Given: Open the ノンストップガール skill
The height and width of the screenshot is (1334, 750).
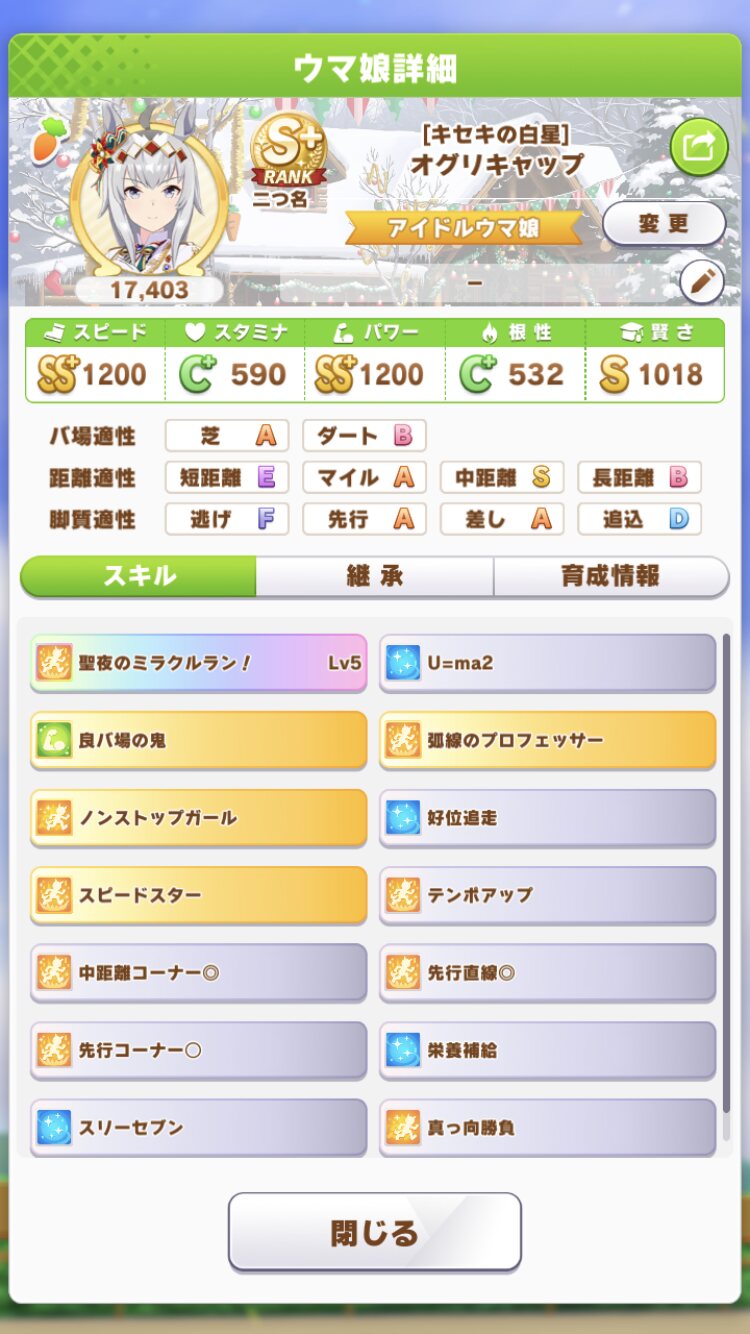Looking at the screenshot, I should tap(199, 817).
